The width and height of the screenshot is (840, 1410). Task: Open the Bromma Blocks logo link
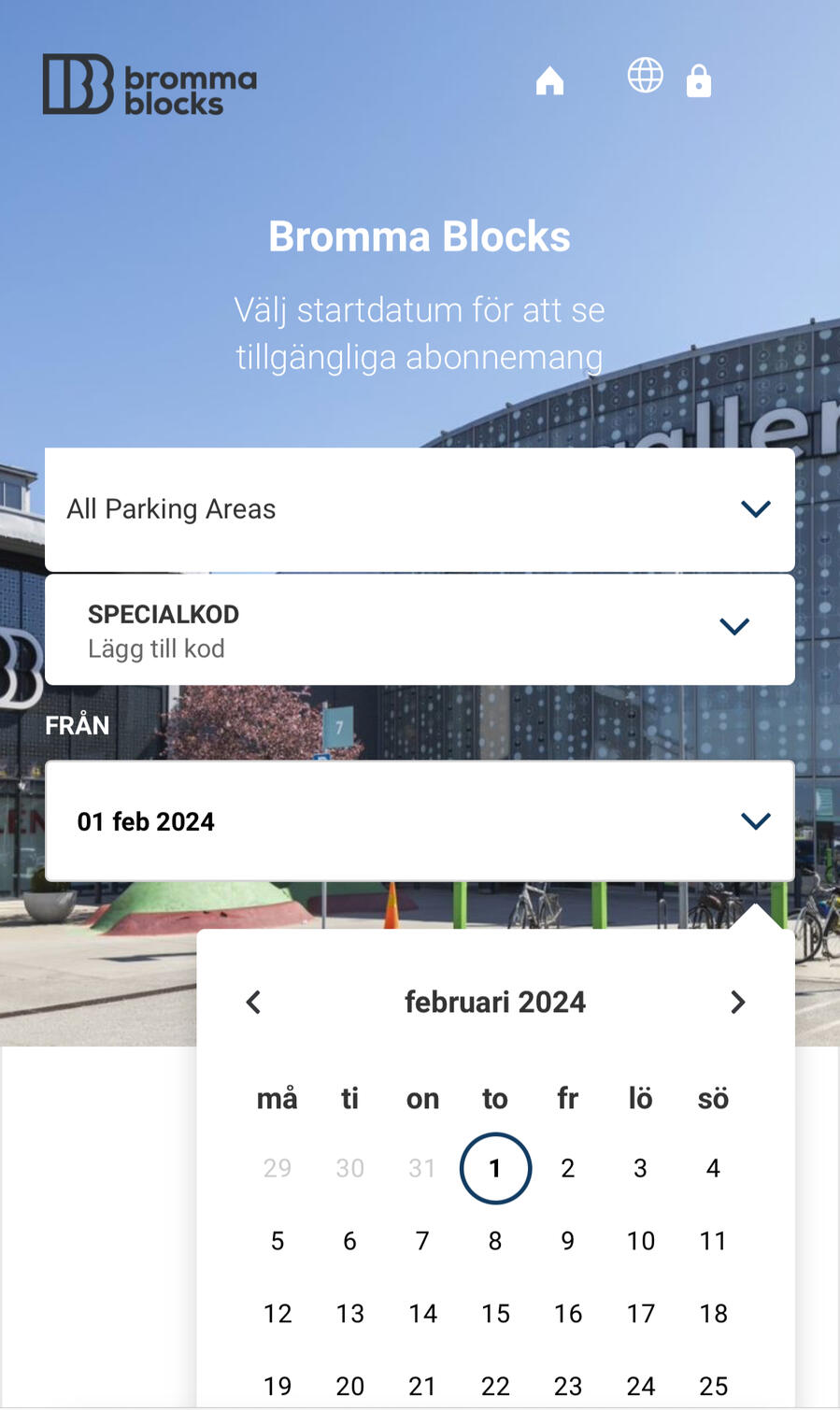(149, 85)
